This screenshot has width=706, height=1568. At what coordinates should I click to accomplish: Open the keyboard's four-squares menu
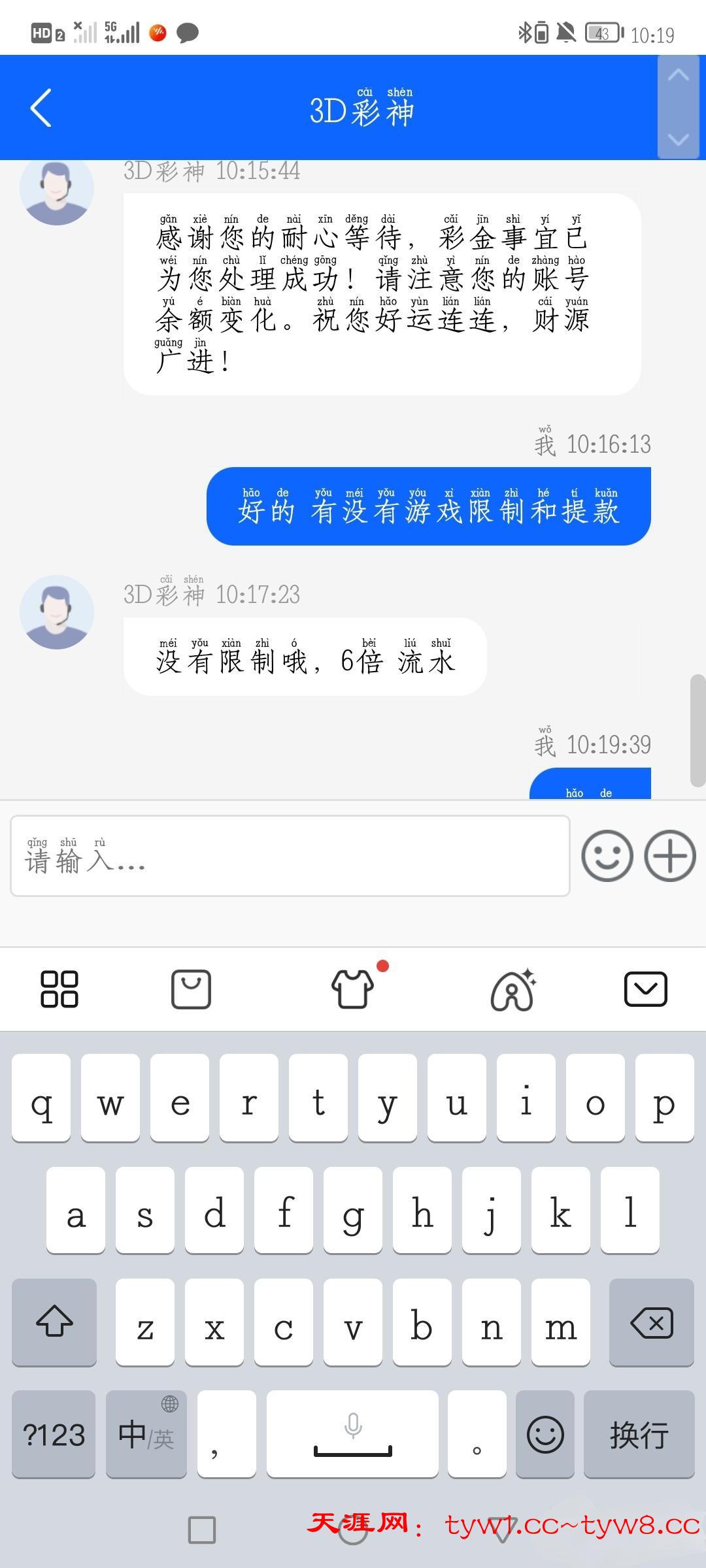59,989
